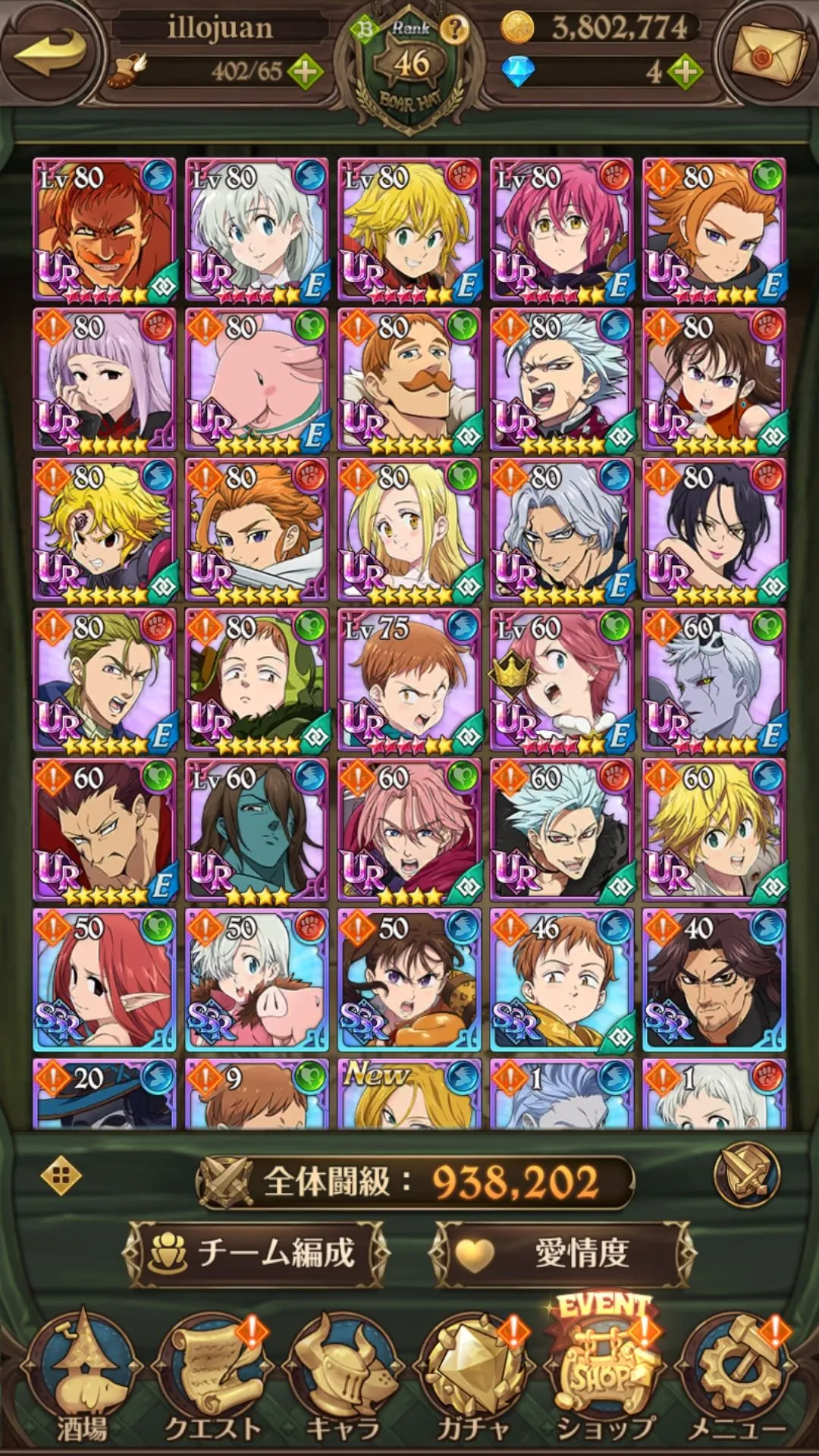Open the crowned Lv 60 pink-haired character card
The height and width of the screenshot is (1456, 819).
point(562,679)
